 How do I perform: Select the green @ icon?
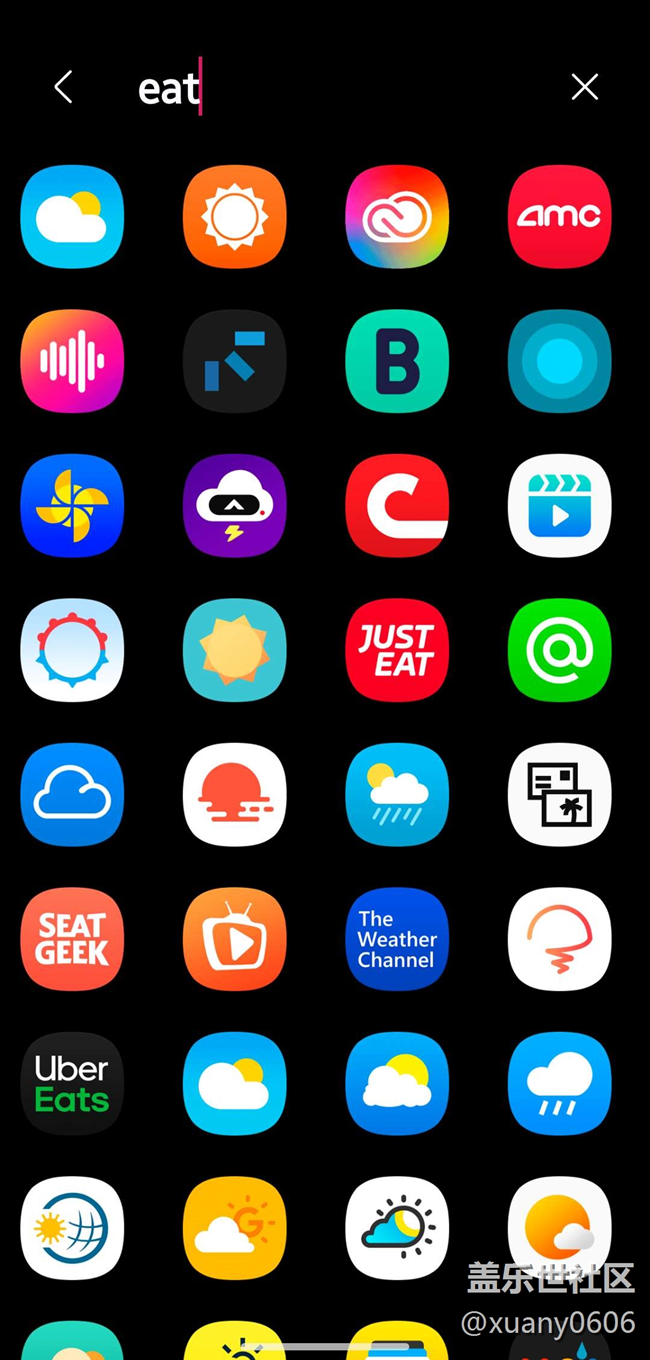pos(559,650)
